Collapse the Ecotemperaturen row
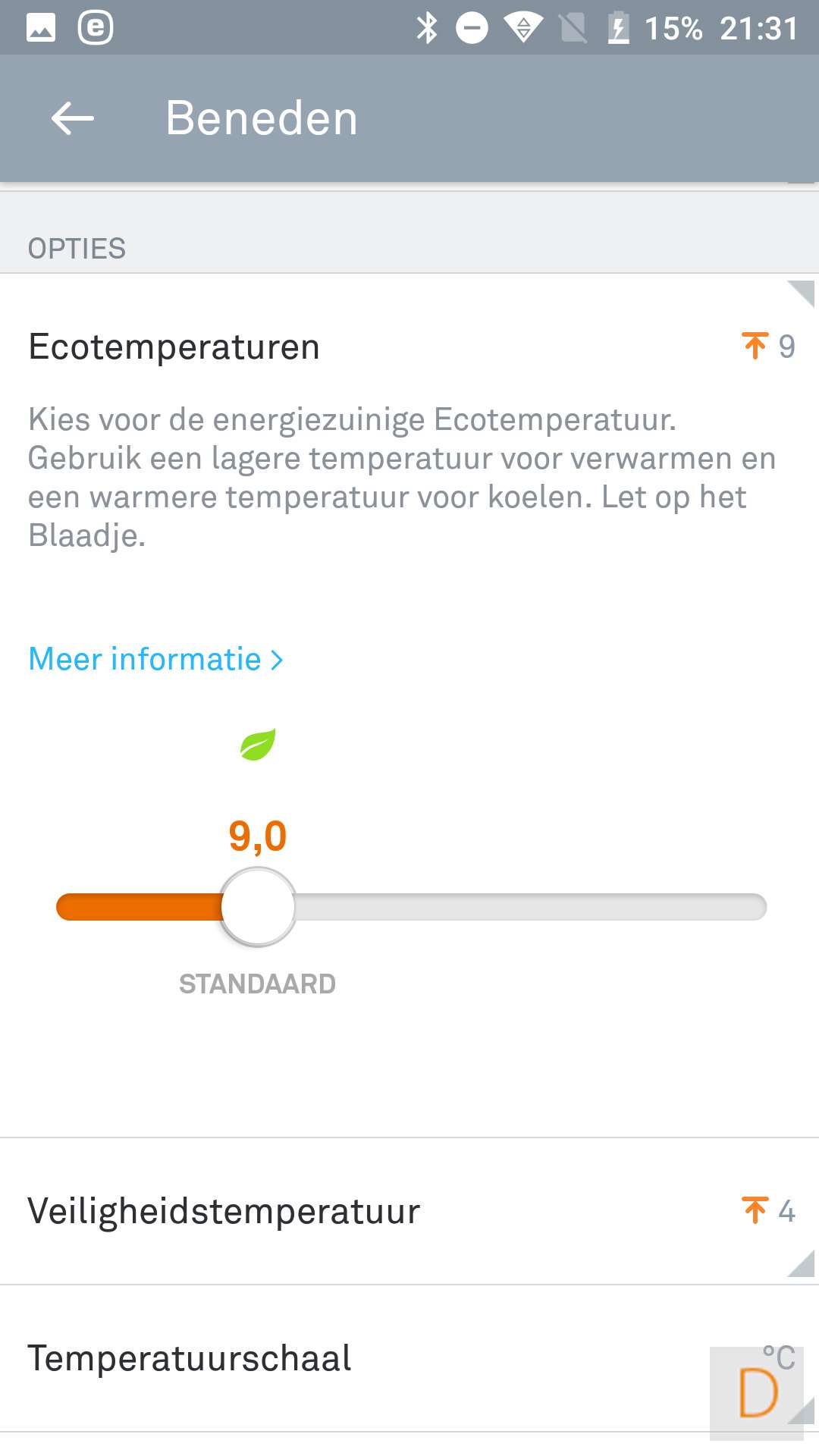 click(409, 347)
